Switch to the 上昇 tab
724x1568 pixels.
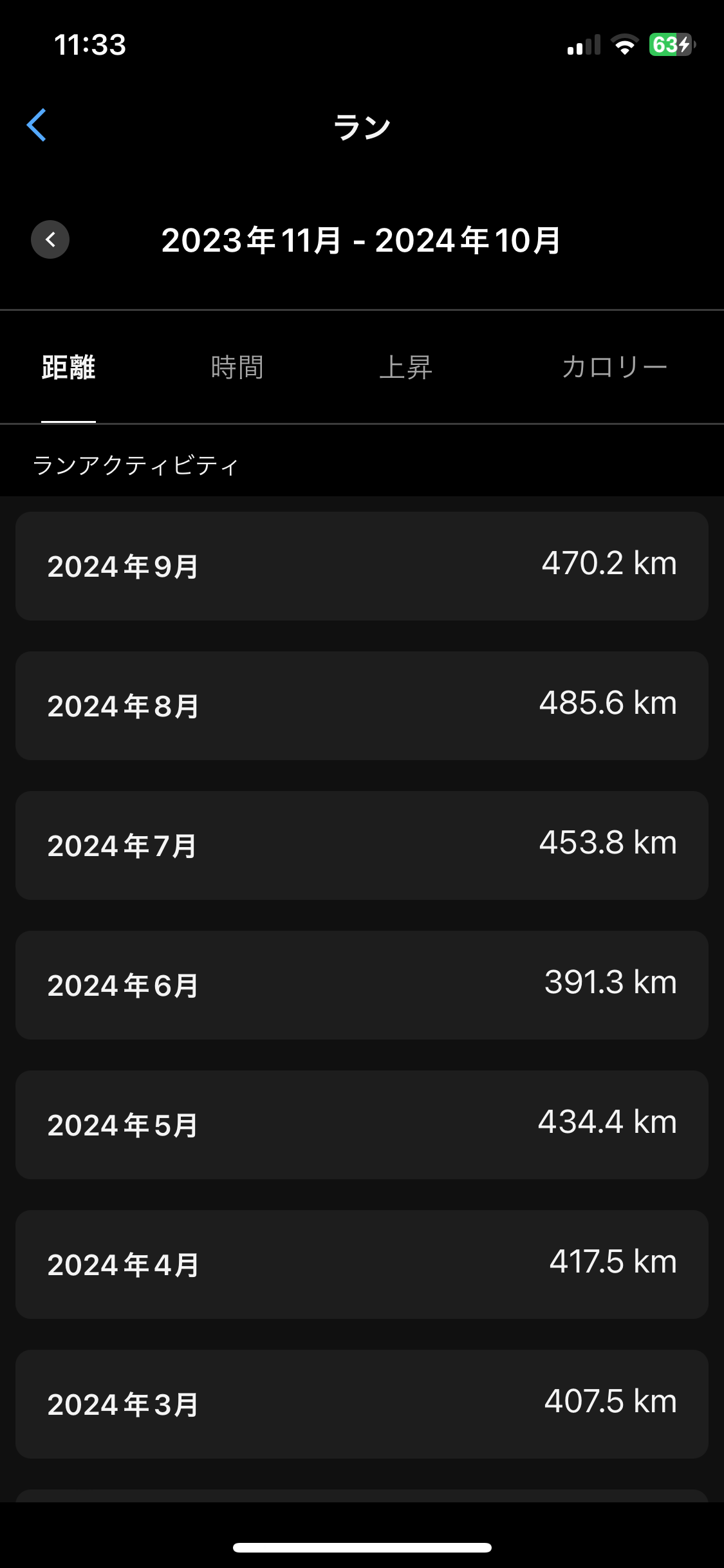405,368
